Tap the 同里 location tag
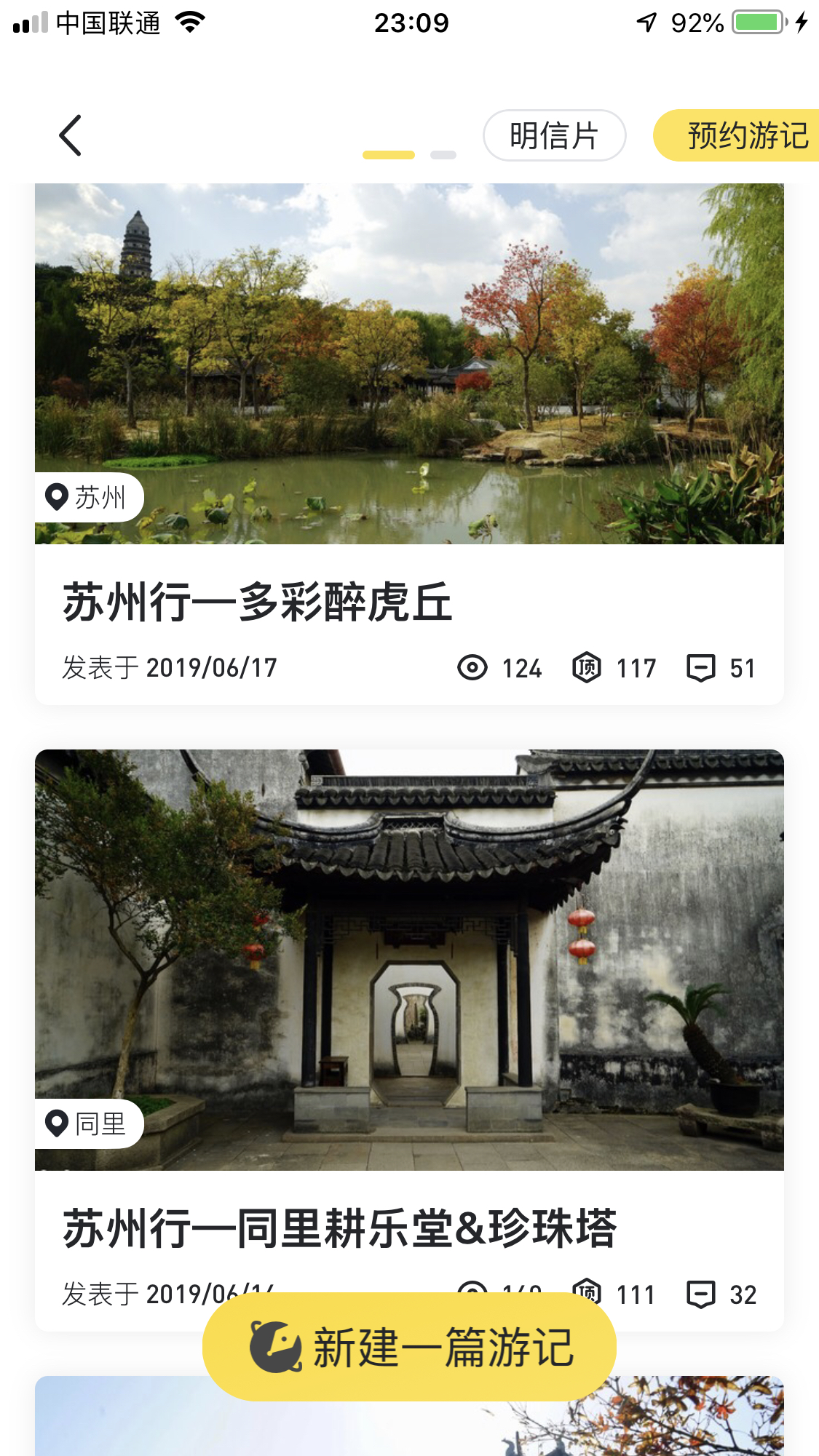 click(x=89, y=1124)
